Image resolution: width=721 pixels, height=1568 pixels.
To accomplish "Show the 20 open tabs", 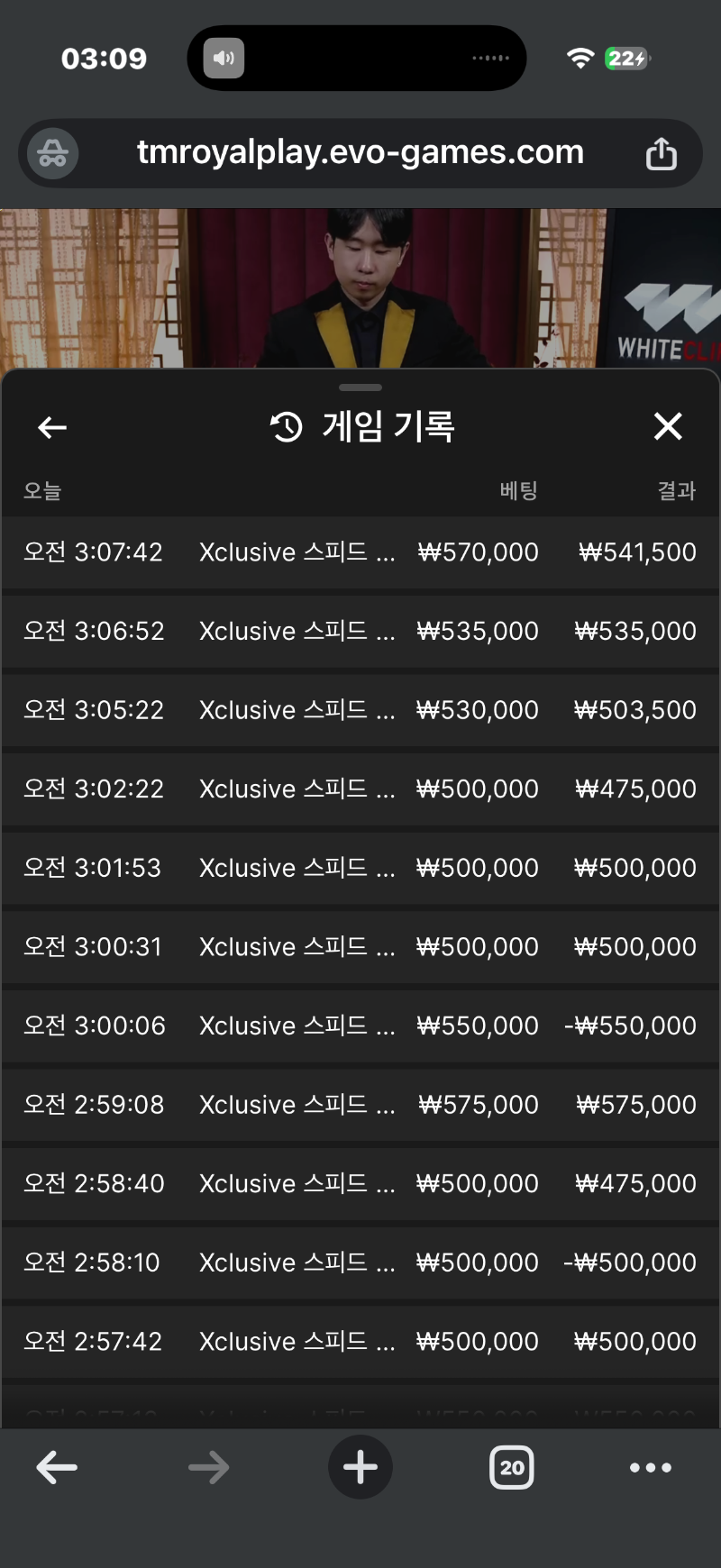I will (511, 1468).
